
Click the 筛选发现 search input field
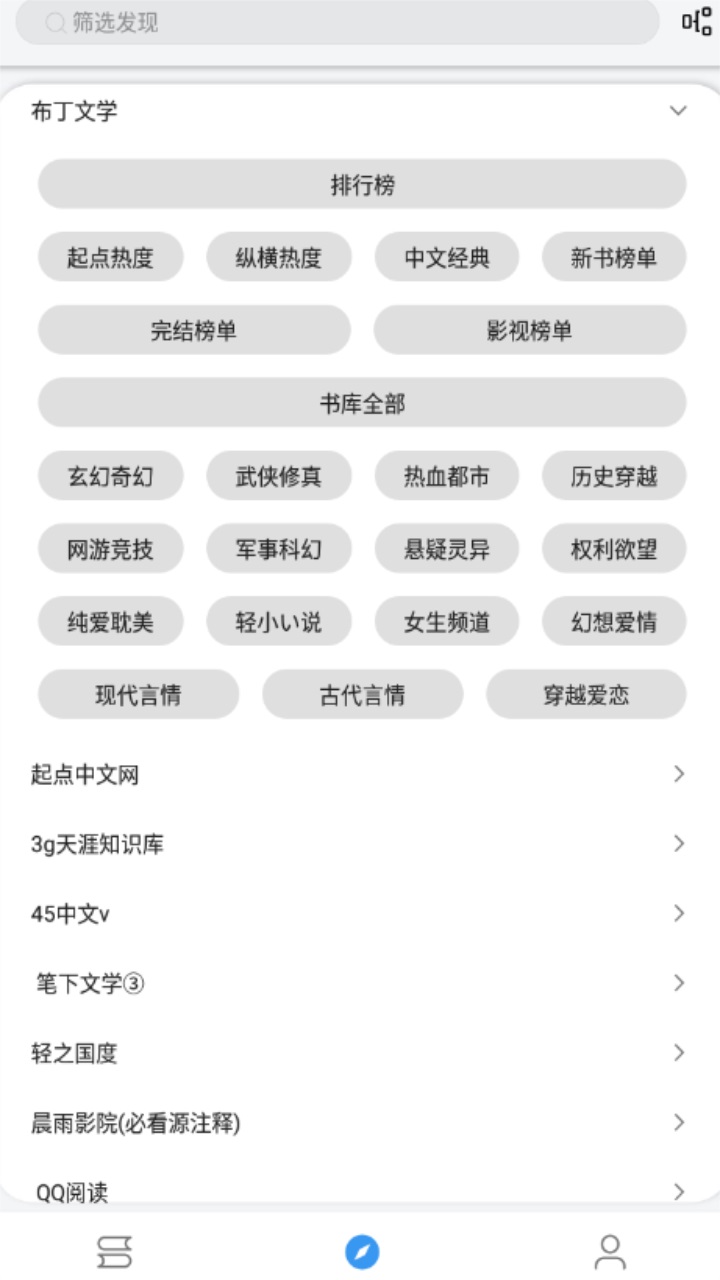pyautogui.click(x=300, y=21)
